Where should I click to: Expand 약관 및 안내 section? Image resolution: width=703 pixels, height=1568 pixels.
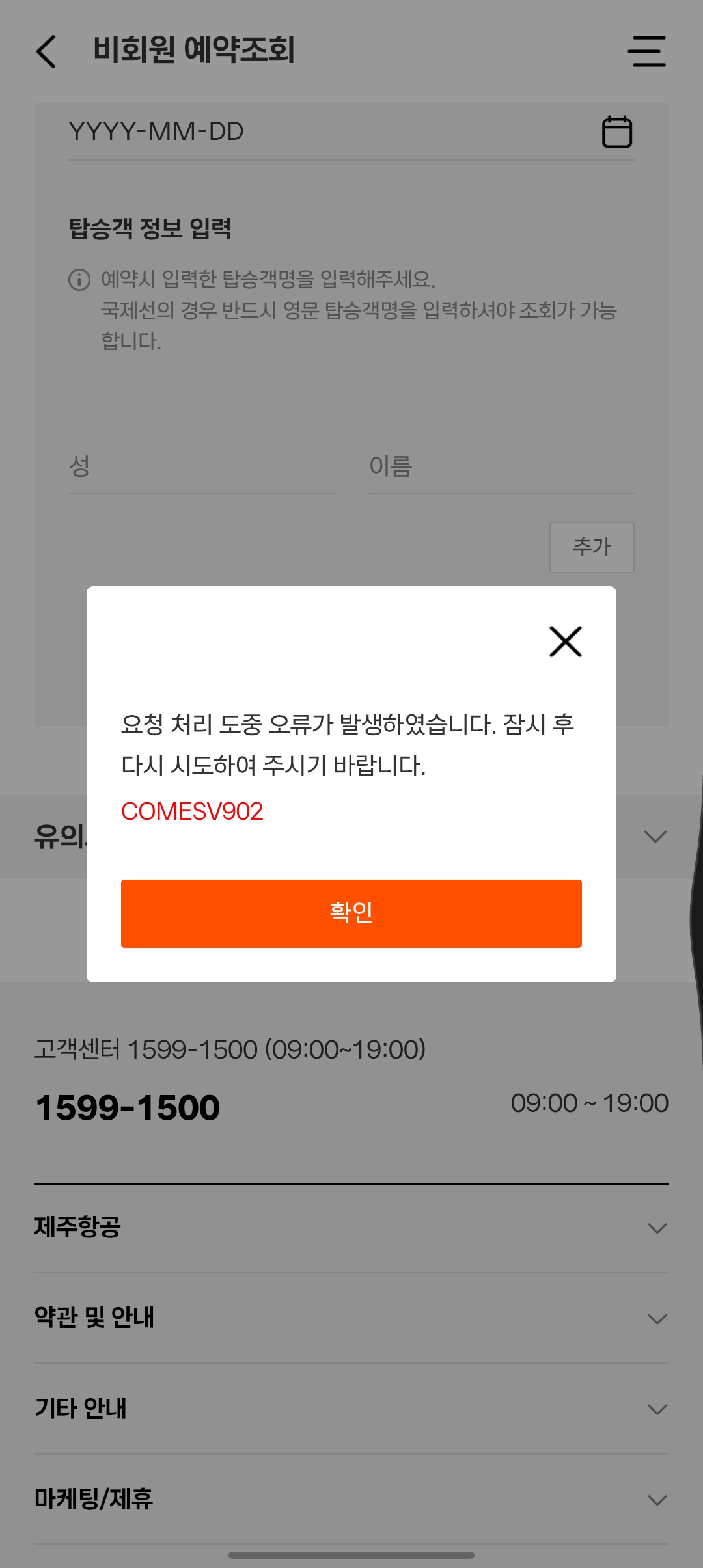(x=351, y=1318)
